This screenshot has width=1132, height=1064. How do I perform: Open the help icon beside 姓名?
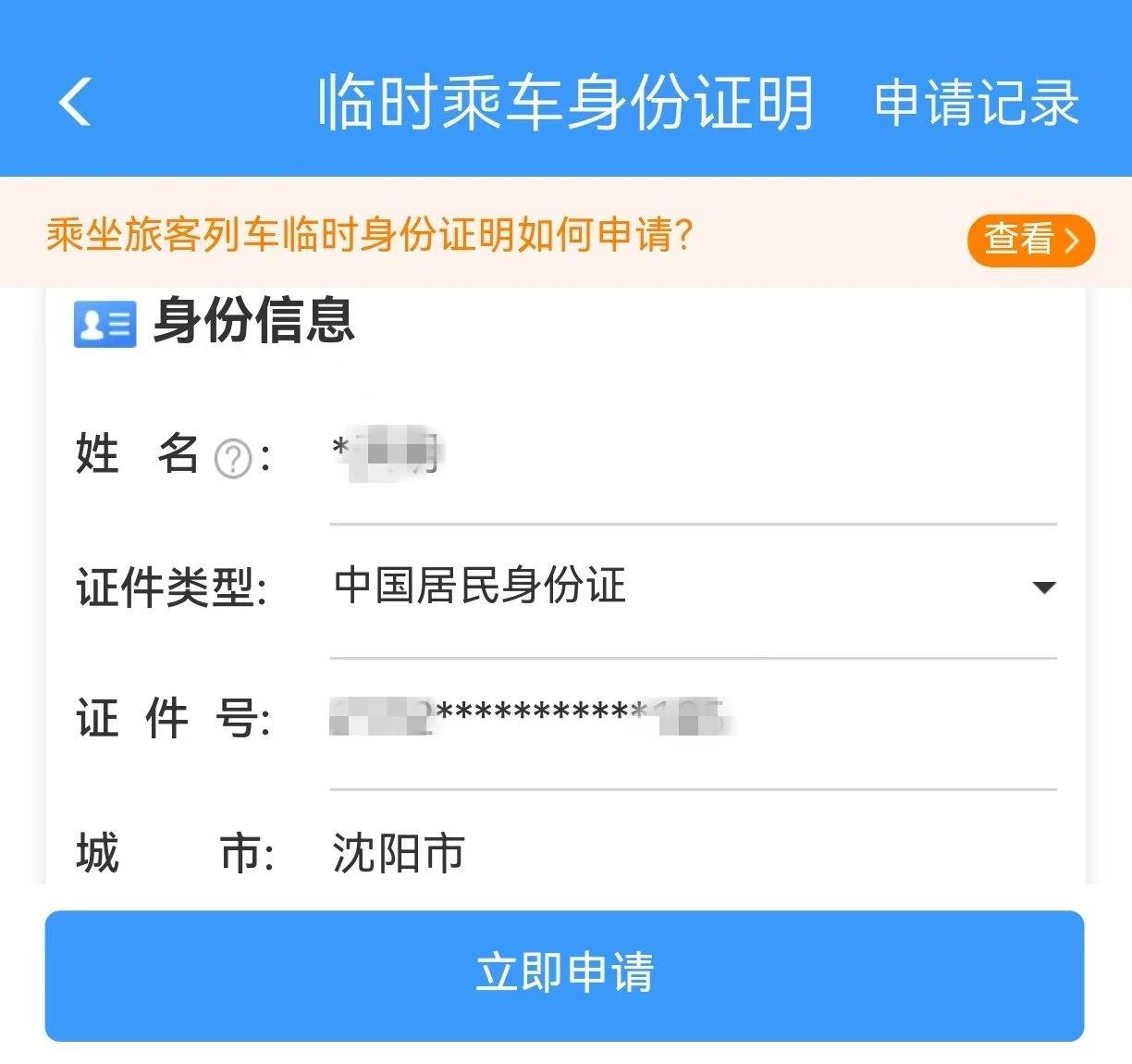tap(233, 458)
